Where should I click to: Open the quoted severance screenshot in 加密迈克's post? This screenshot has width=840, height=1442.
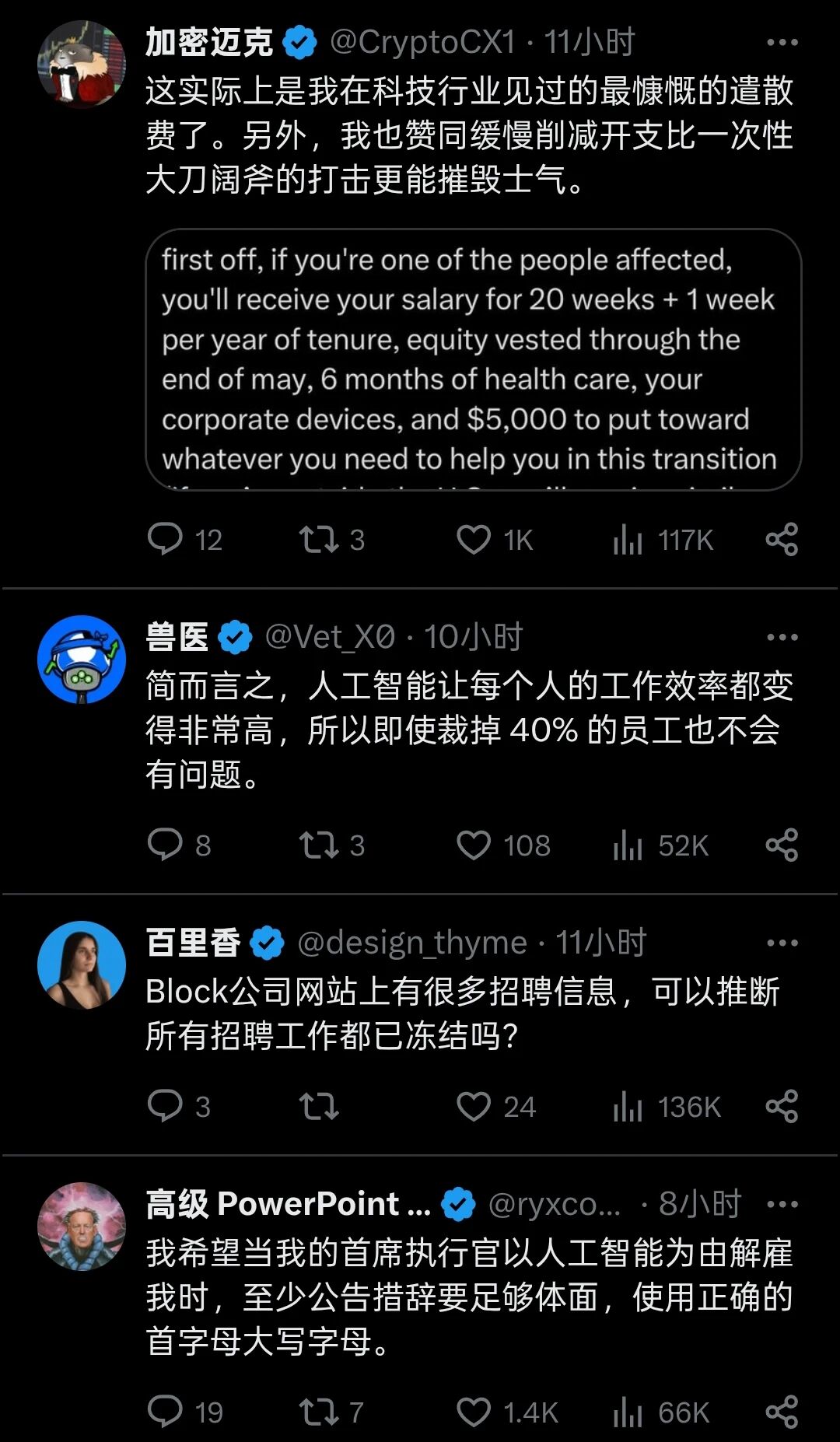click(473, 359)
